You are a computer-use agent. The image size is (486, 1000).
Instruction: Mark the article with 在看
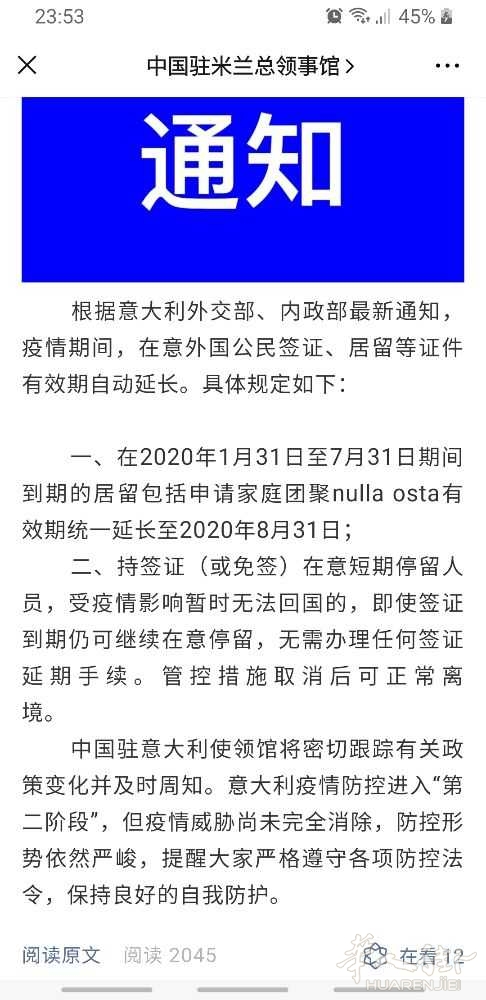413,955
